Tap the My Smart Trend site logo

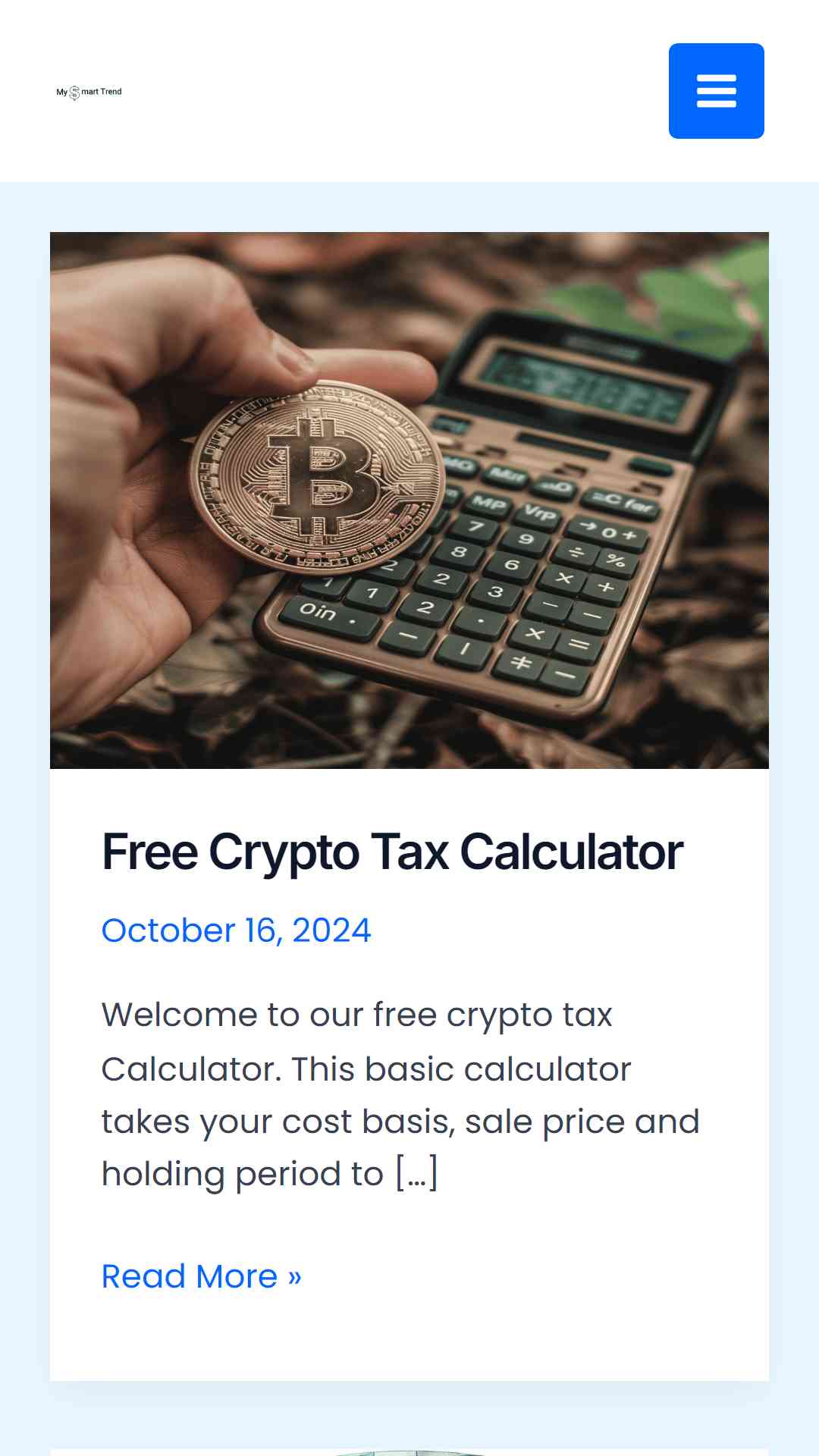(x=89, y=92)
